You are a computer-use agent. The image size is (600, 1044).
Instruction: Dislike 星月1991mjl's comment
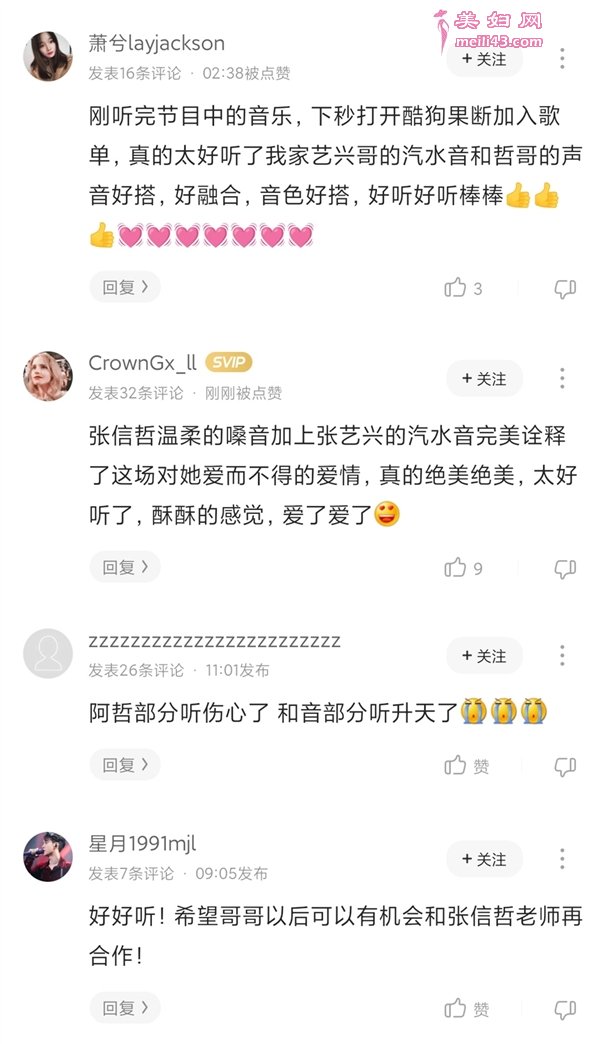(x=565, y=1009)
